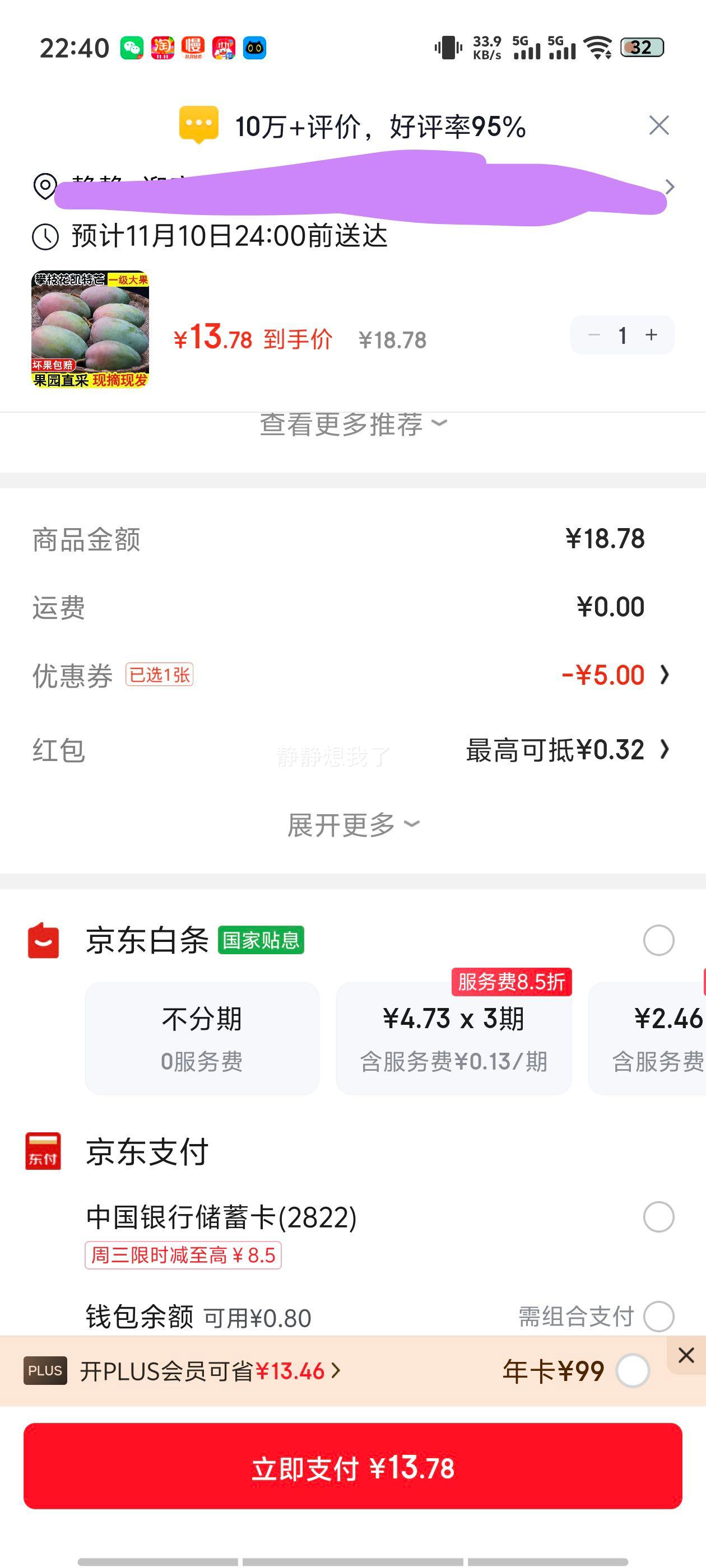706x1568 pixels.
Task: Select 钱包余额 wallet balance payment
Action: pos(658,1317)
